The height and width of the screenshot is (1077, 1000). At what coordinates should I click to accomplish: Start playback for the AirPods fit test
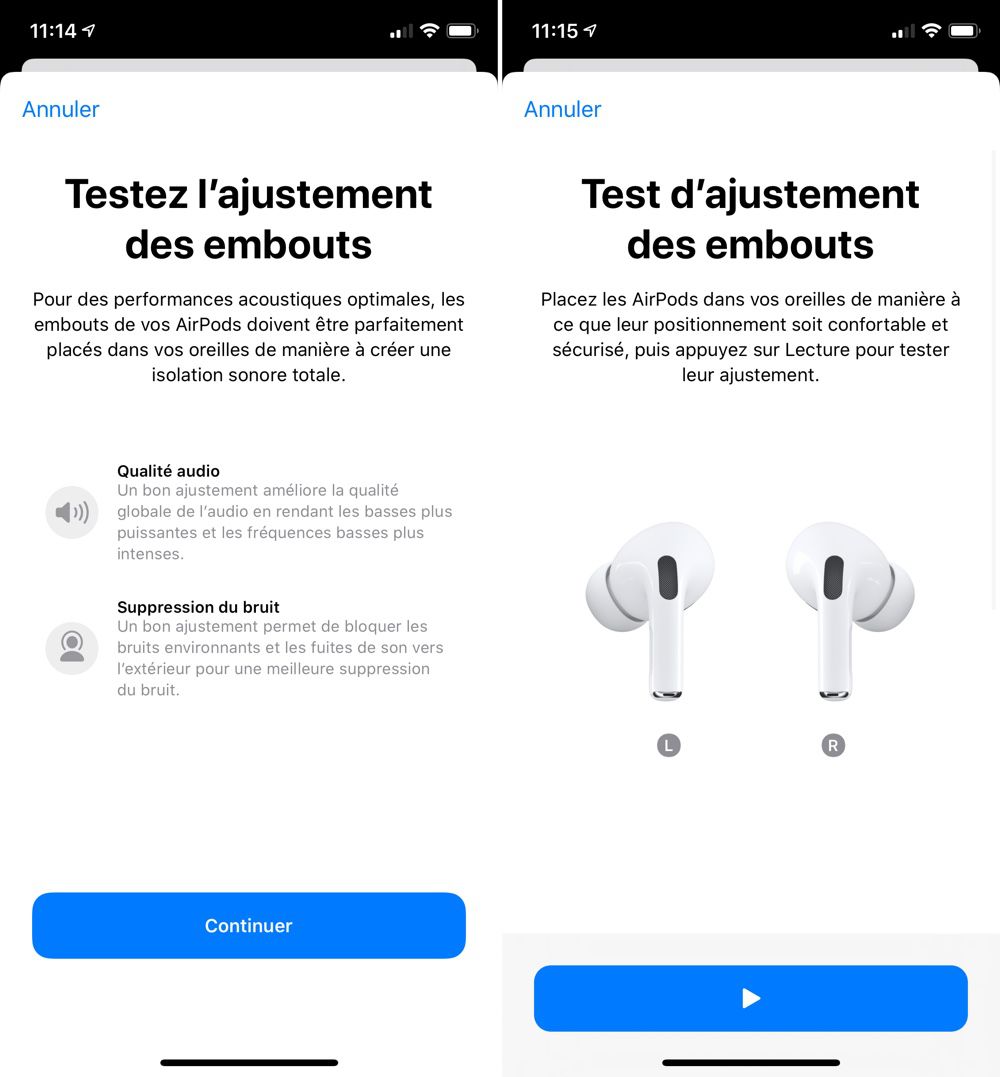pyautogui.click(x=750, y=998)
